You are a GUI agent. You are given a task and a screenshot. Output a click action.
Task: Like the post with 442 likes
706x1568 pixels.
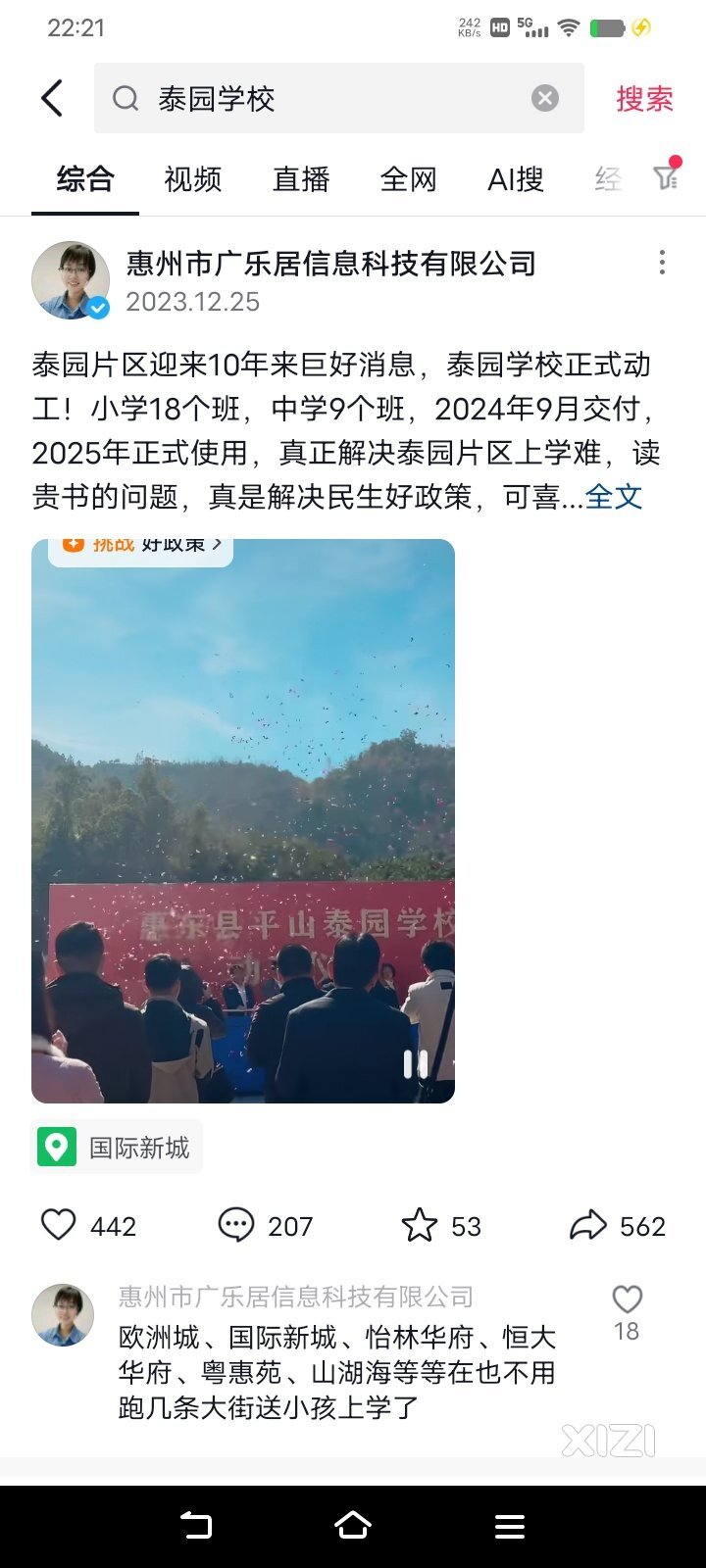[x=59, y=1225]
